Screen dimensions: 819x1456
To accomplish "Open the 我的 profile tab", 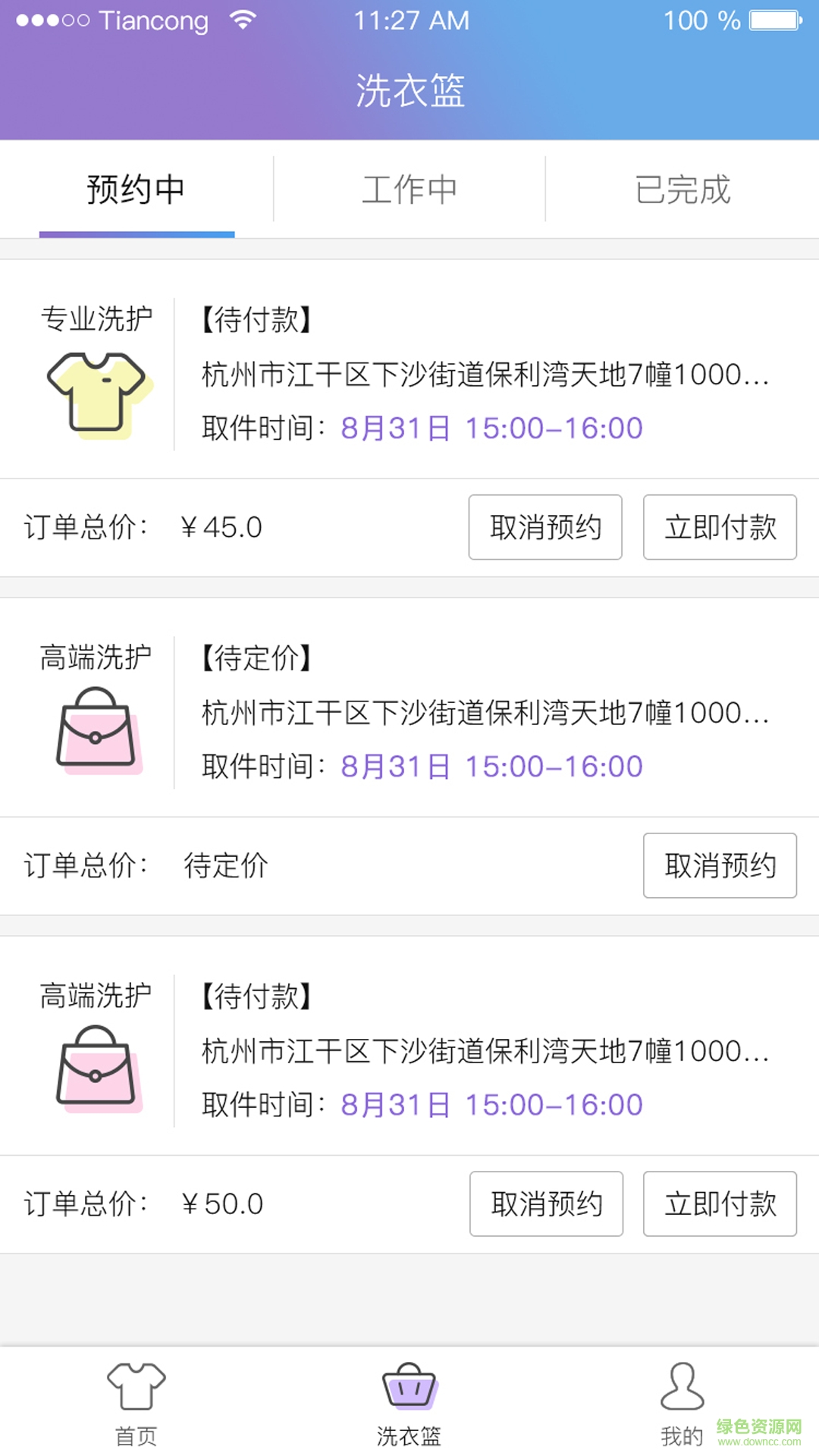I will (682, 1403).
